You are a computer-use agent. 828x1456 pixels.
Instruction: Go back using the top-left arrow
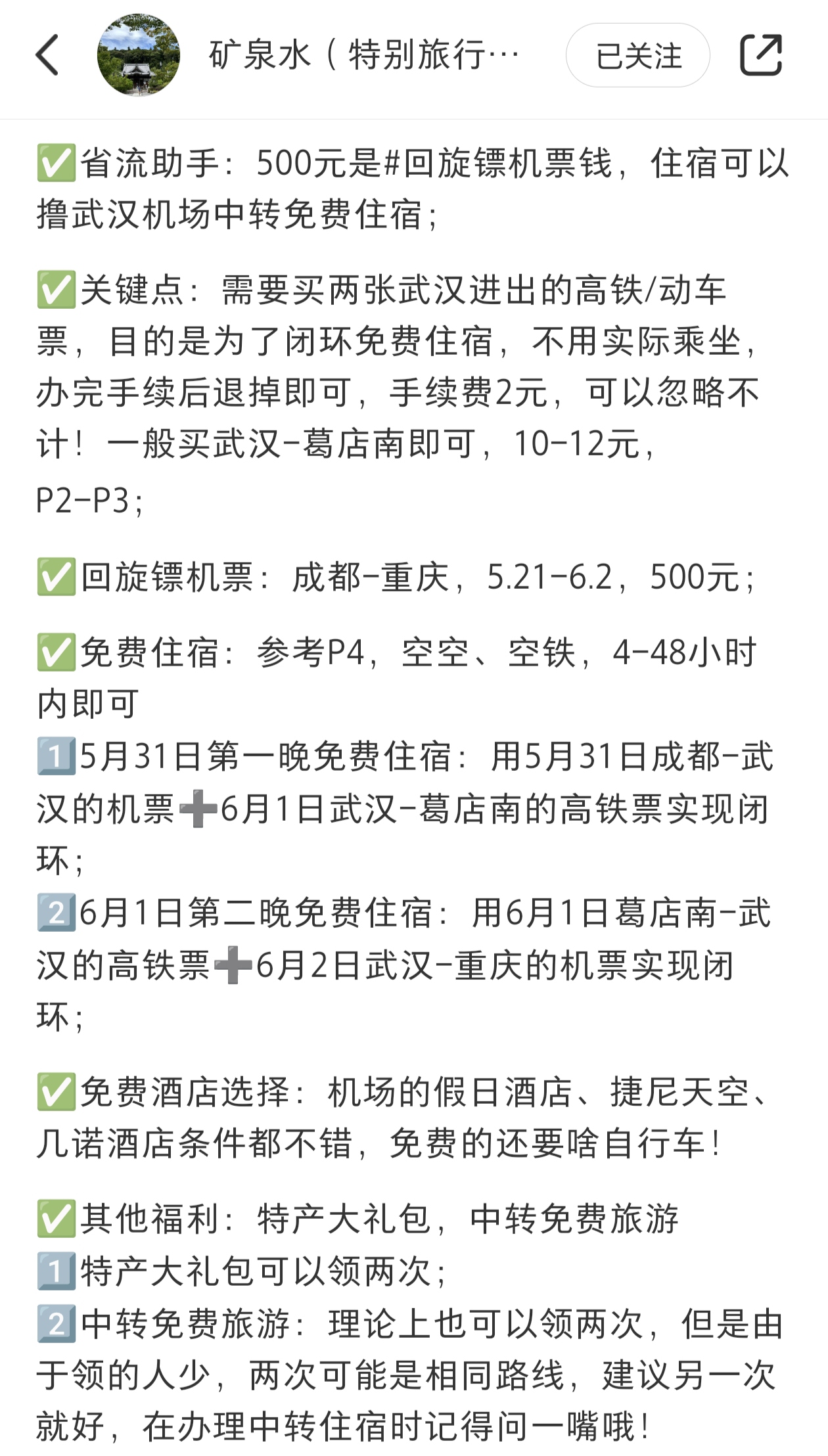click(48, 55)
